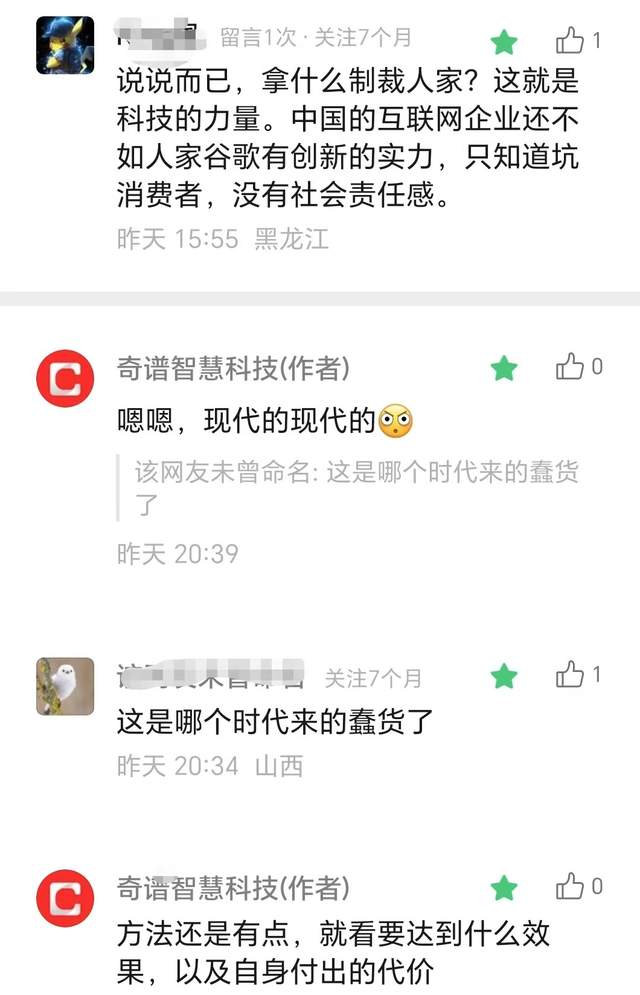
Task: Open the quoted comment by 该网友未曾命名
Action: coord(355,488)
